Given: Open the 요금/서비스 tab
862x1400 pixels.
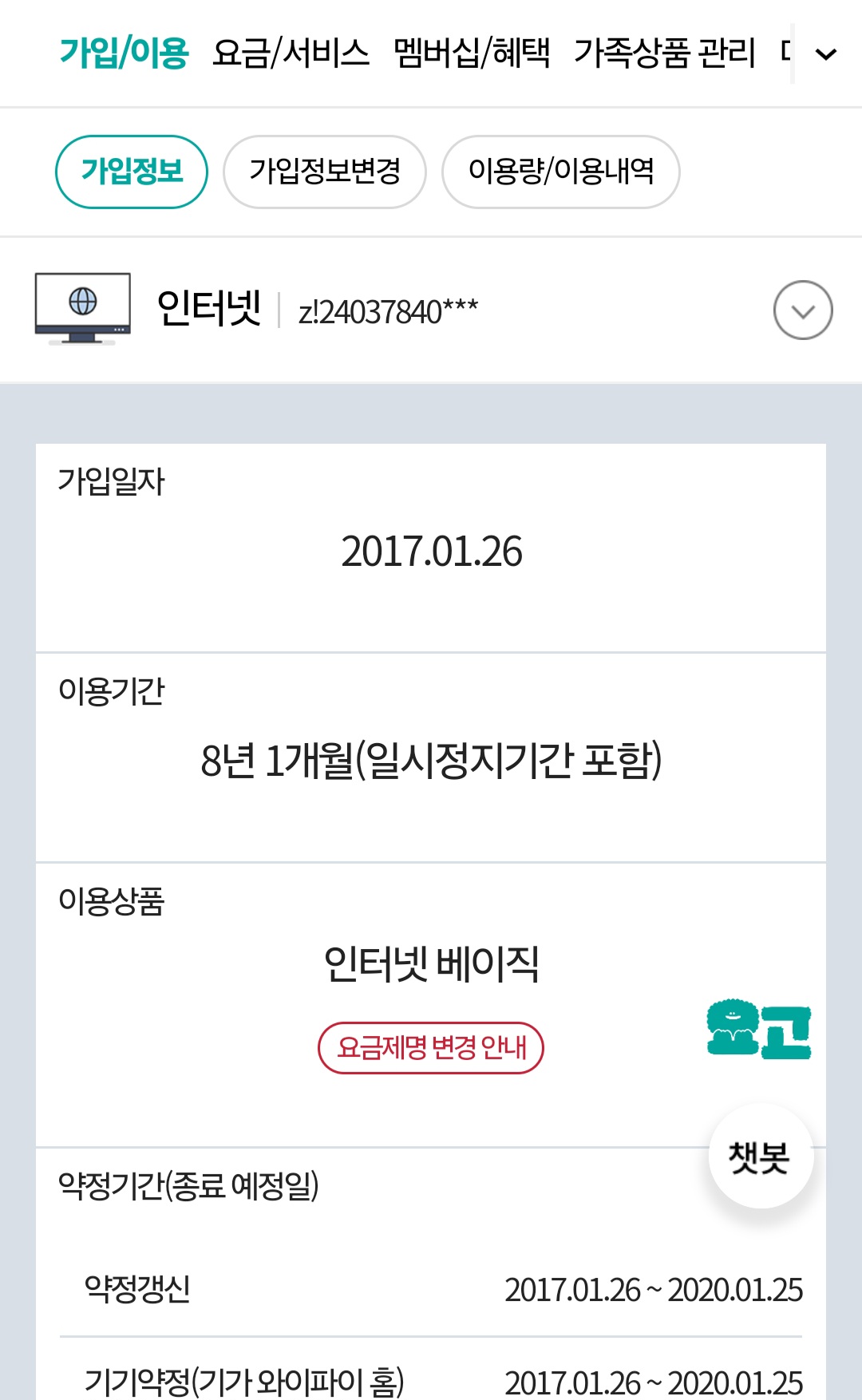Looking at the screenshot, I should point(291,53).
